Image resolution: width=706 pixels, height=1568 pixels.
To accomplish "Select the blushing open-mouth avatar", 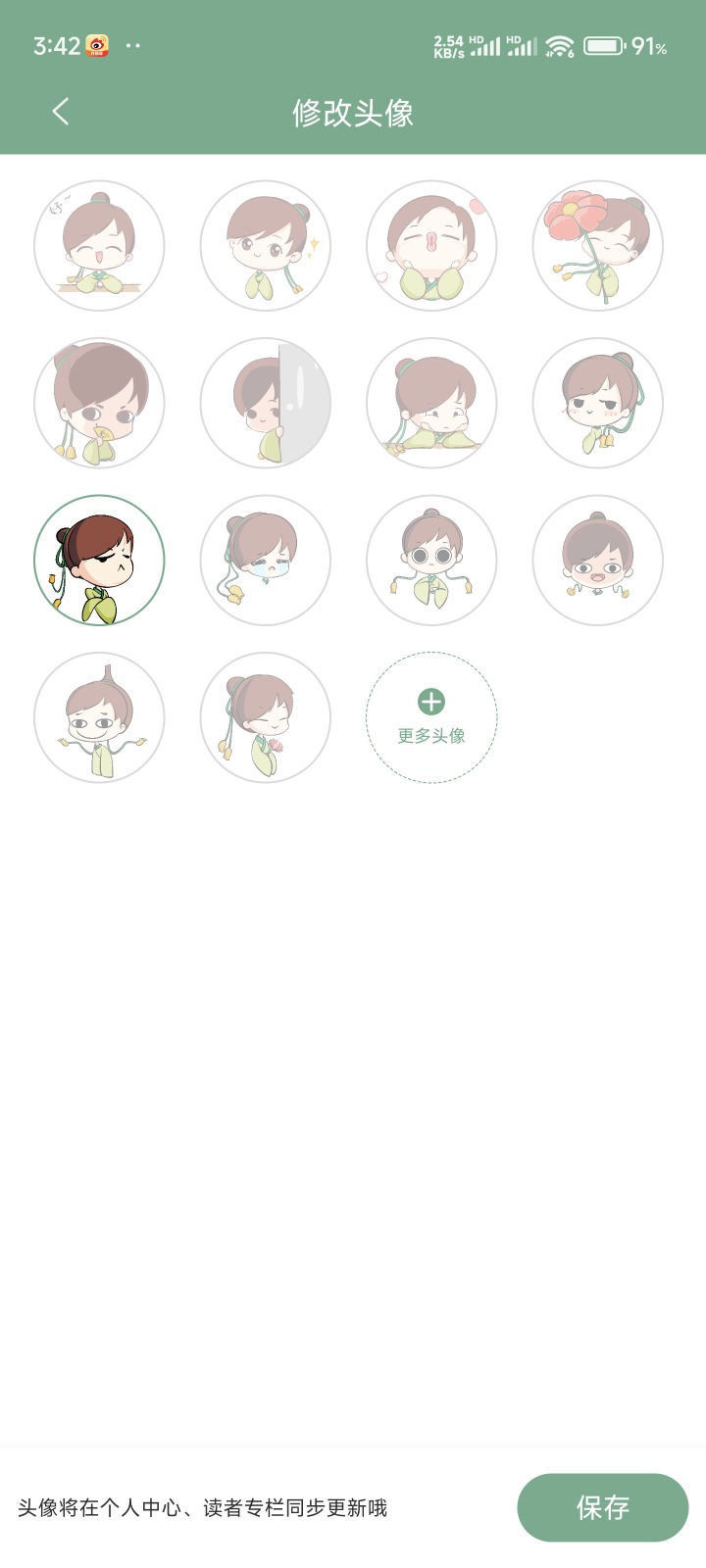I will [x=597, y=561].
